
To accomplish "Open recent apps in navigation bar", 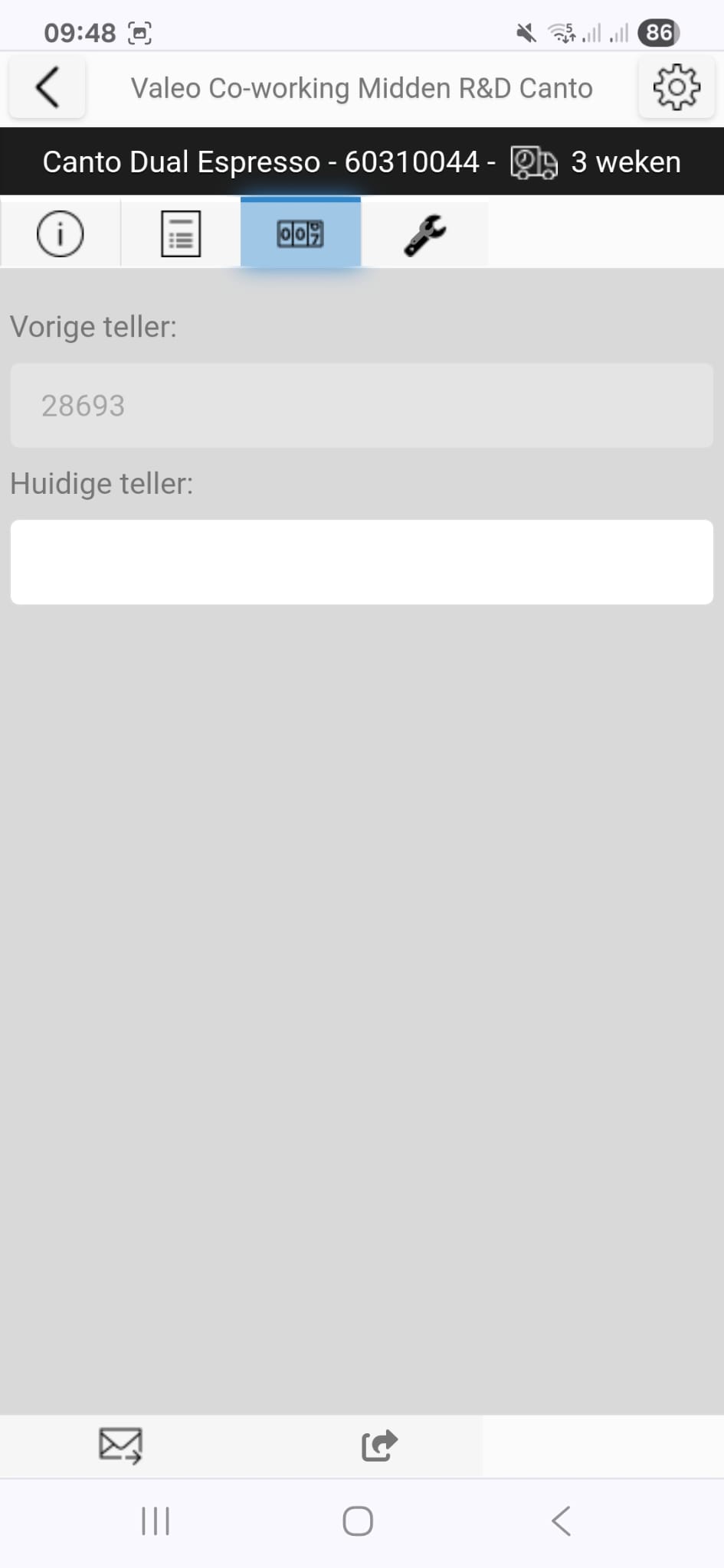I will pyautogui.click(x=156, y=1521).
